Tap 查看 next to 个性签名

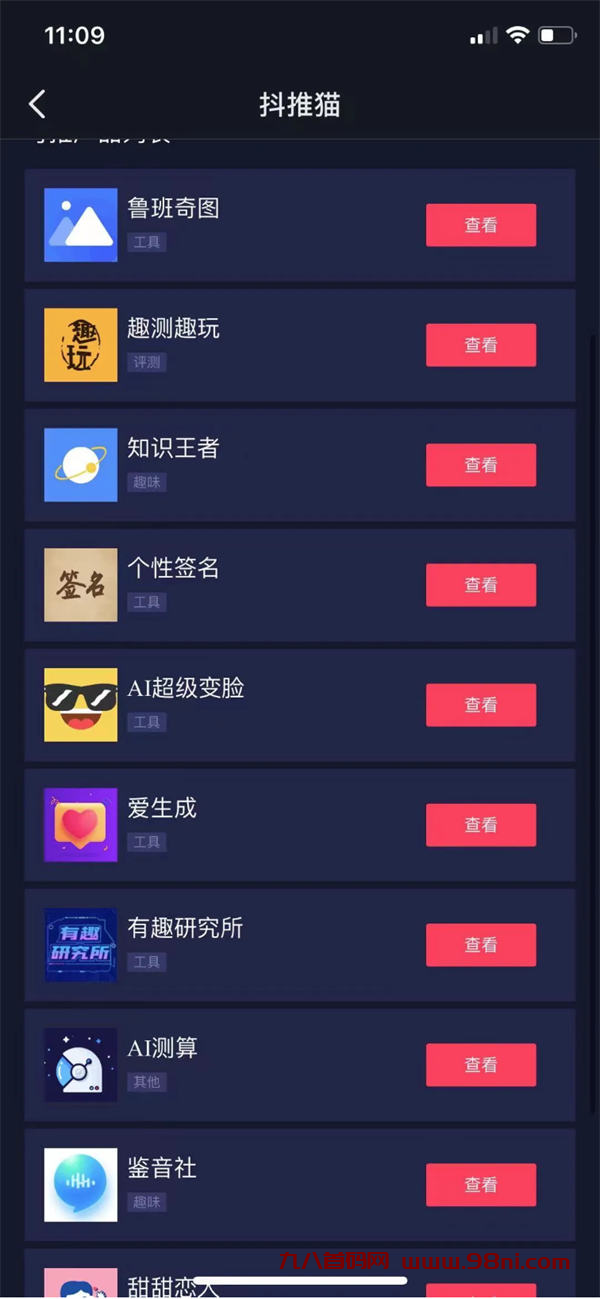(481, 585)
